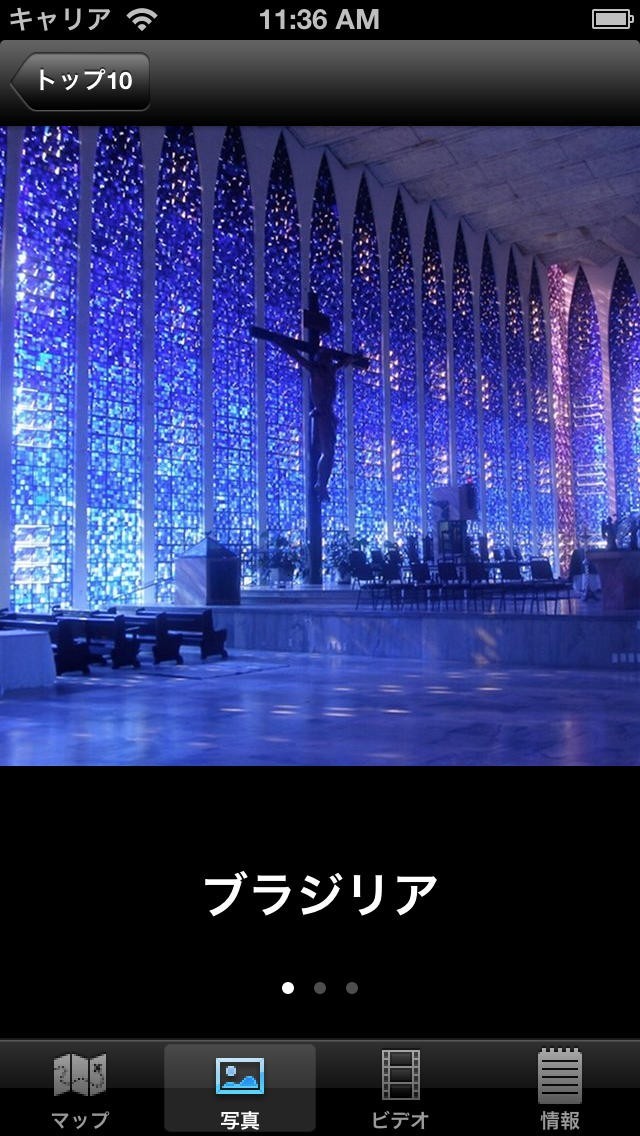
Task: Go back to トップ10
Action: [82, 81]
